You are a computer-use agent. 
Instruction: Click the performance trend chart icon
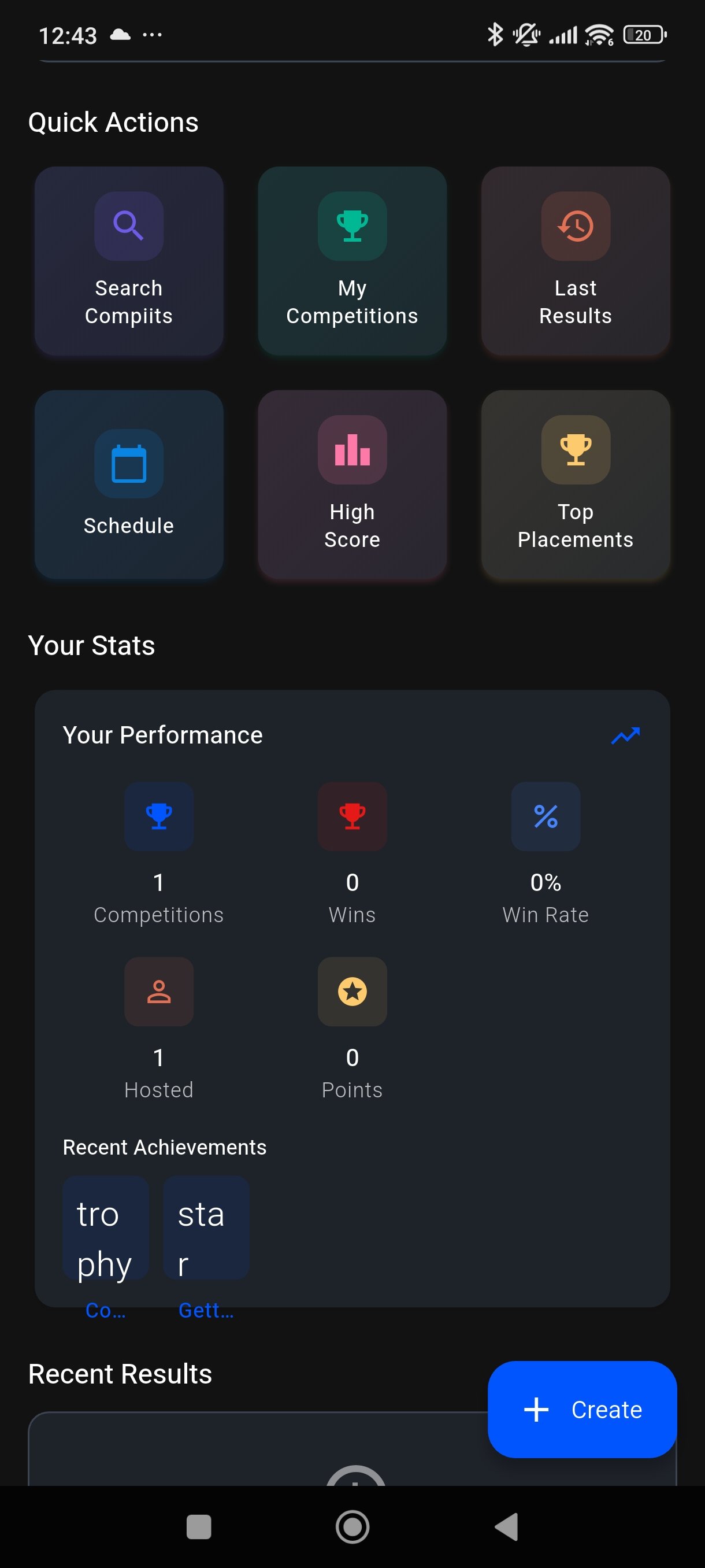click(626, 735)
